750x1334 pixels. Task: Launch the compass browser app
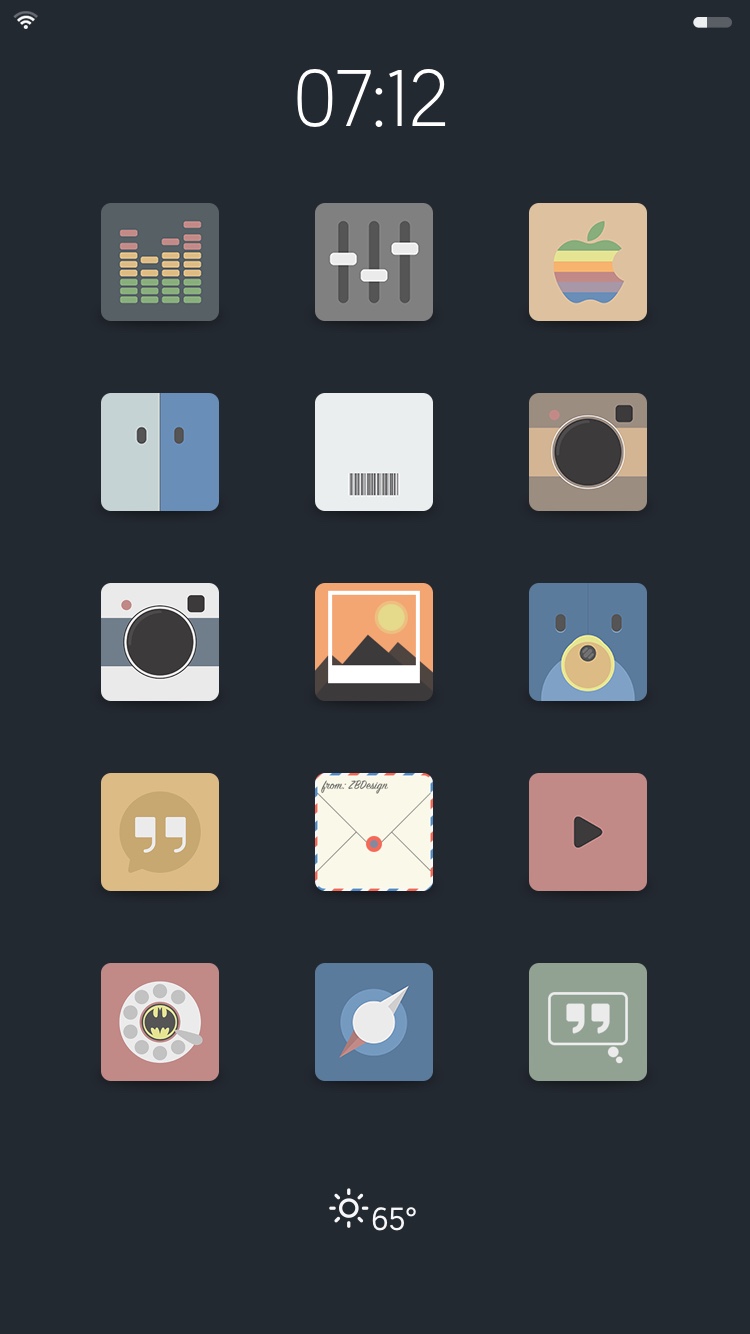tap(374, 1022)
